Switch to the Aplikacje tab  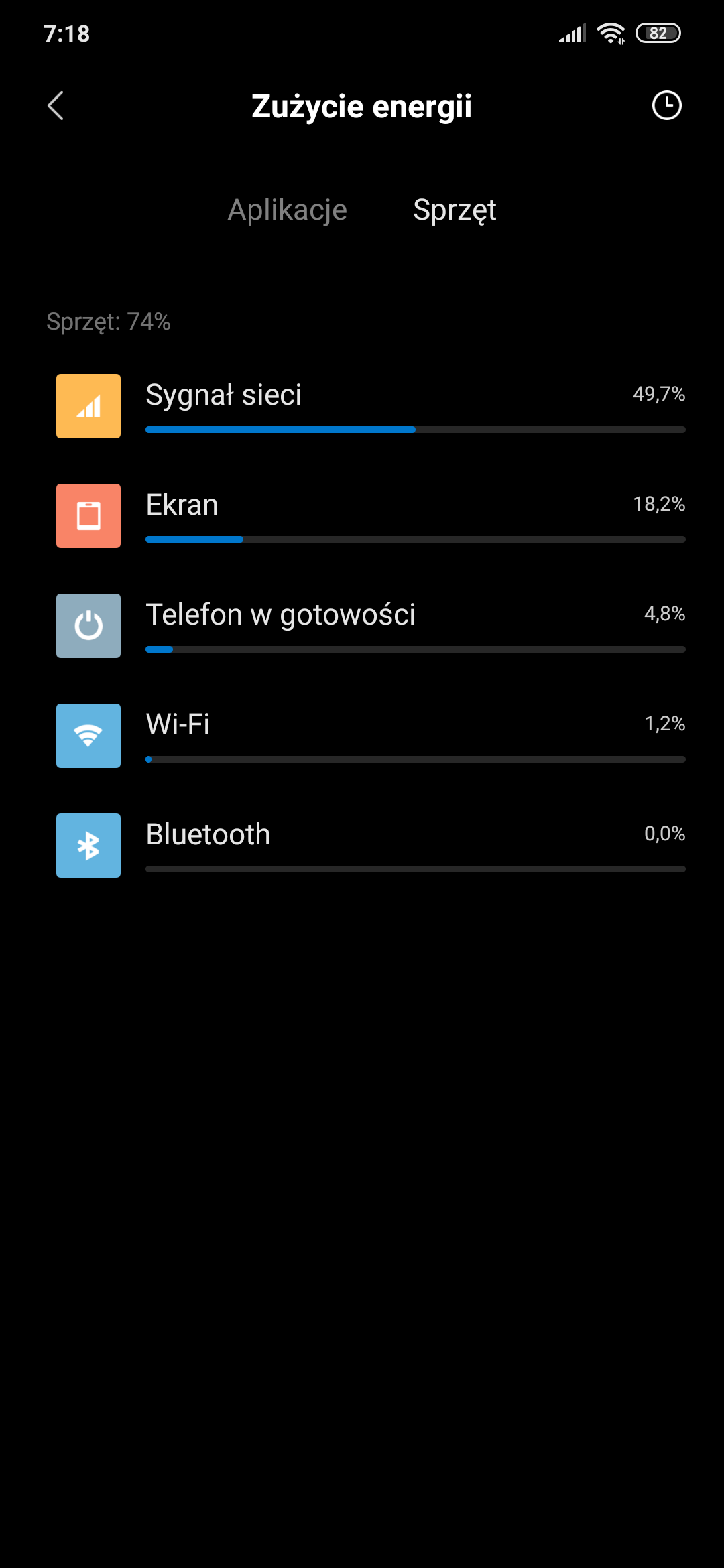[x=288, y=210]
